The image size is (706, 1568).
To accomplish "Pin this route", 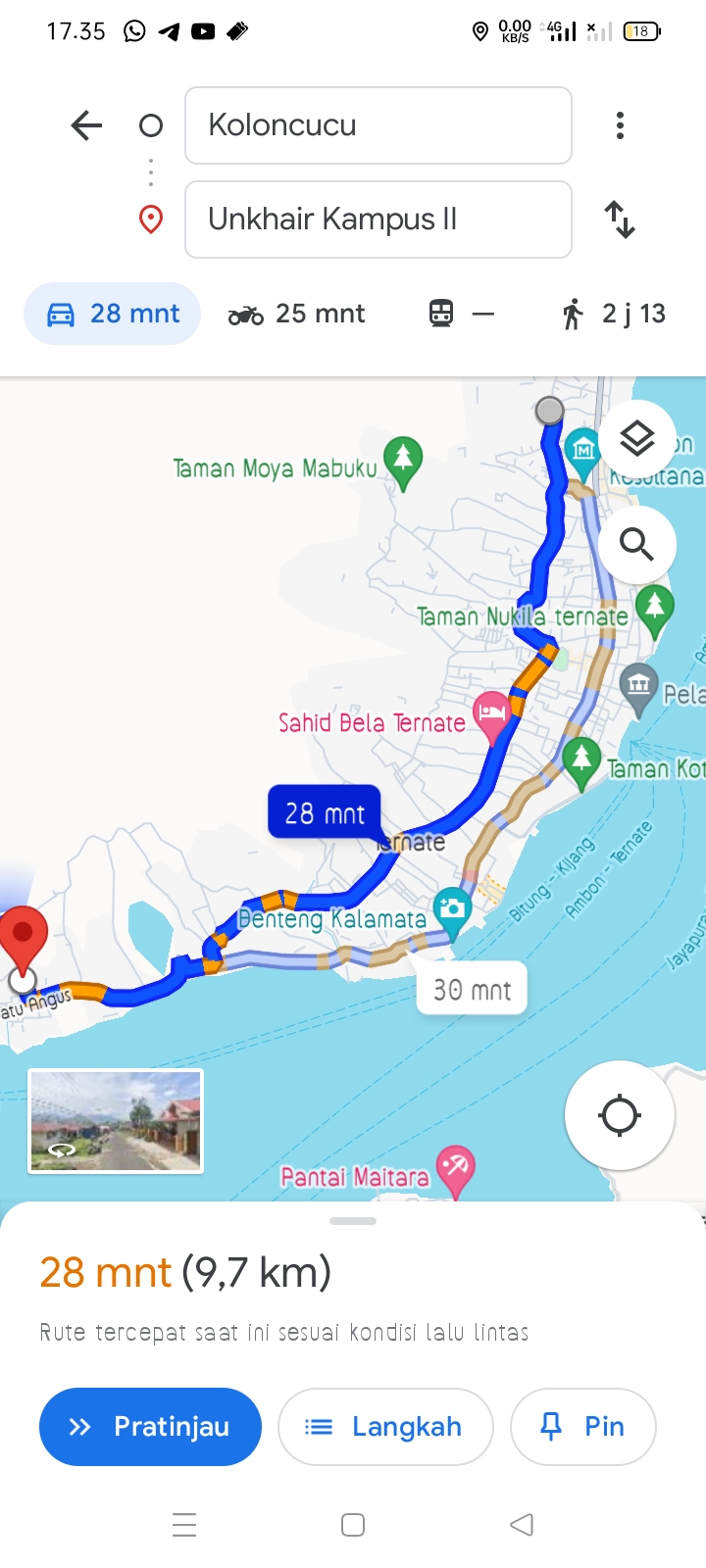I will (x=583, y=1427).
